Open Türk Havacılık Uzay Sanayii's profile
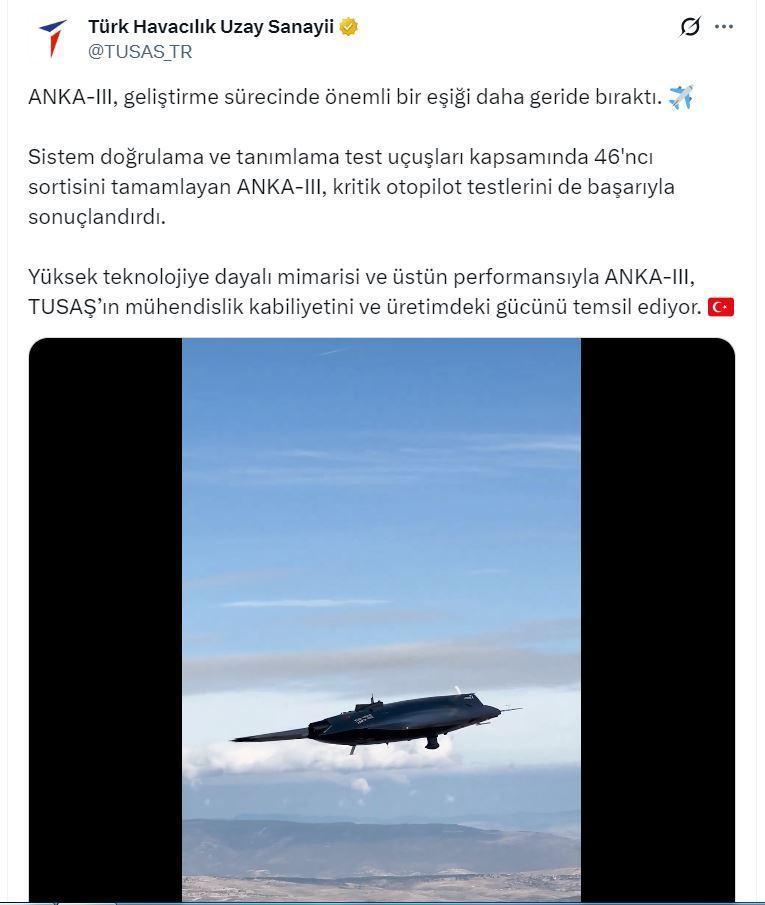Screen dimensions: 765x905 pos(210,27)
